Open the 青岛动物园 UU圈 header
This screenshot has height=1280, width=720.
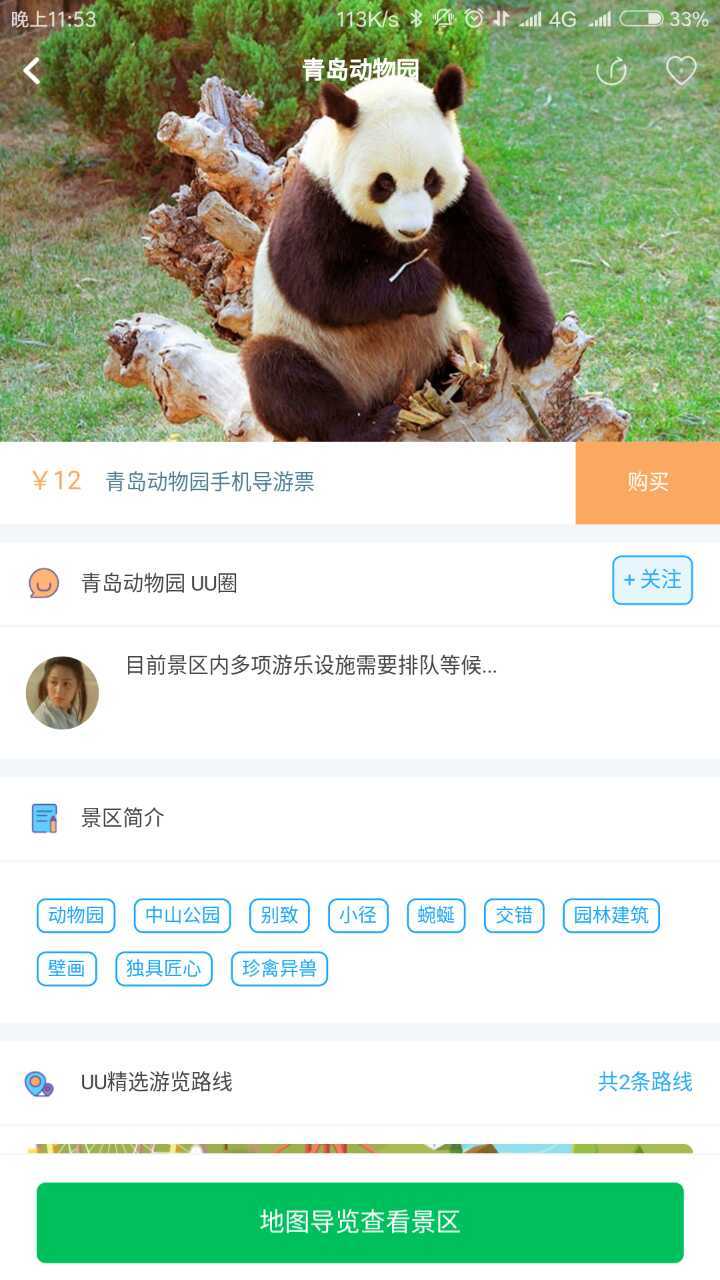[159, 583]
